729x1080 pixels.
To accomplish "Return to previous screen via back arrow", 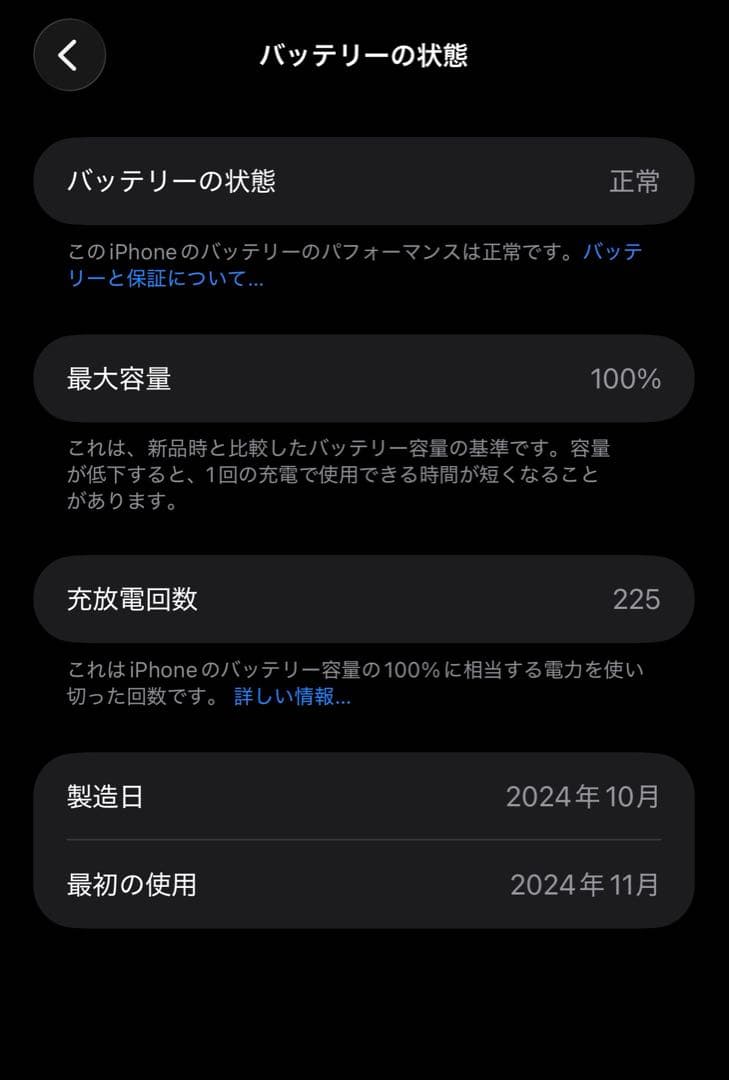I will [x=68, y=55].
